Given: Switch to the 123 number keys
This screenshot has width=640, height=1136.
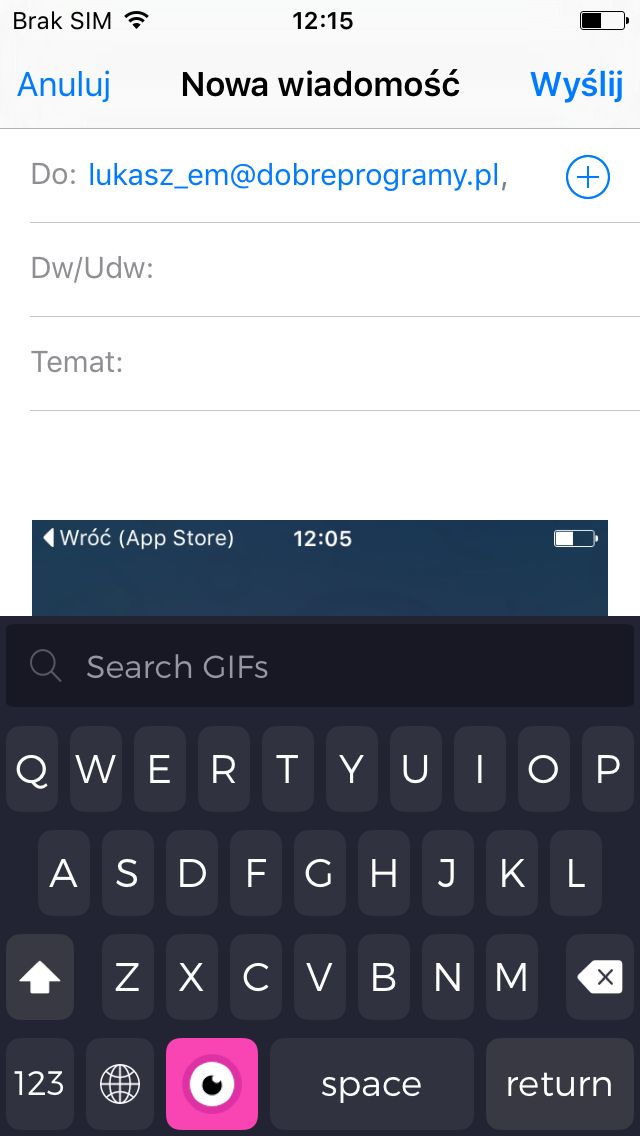Looking at the screenshot, I should [40, 1084].
